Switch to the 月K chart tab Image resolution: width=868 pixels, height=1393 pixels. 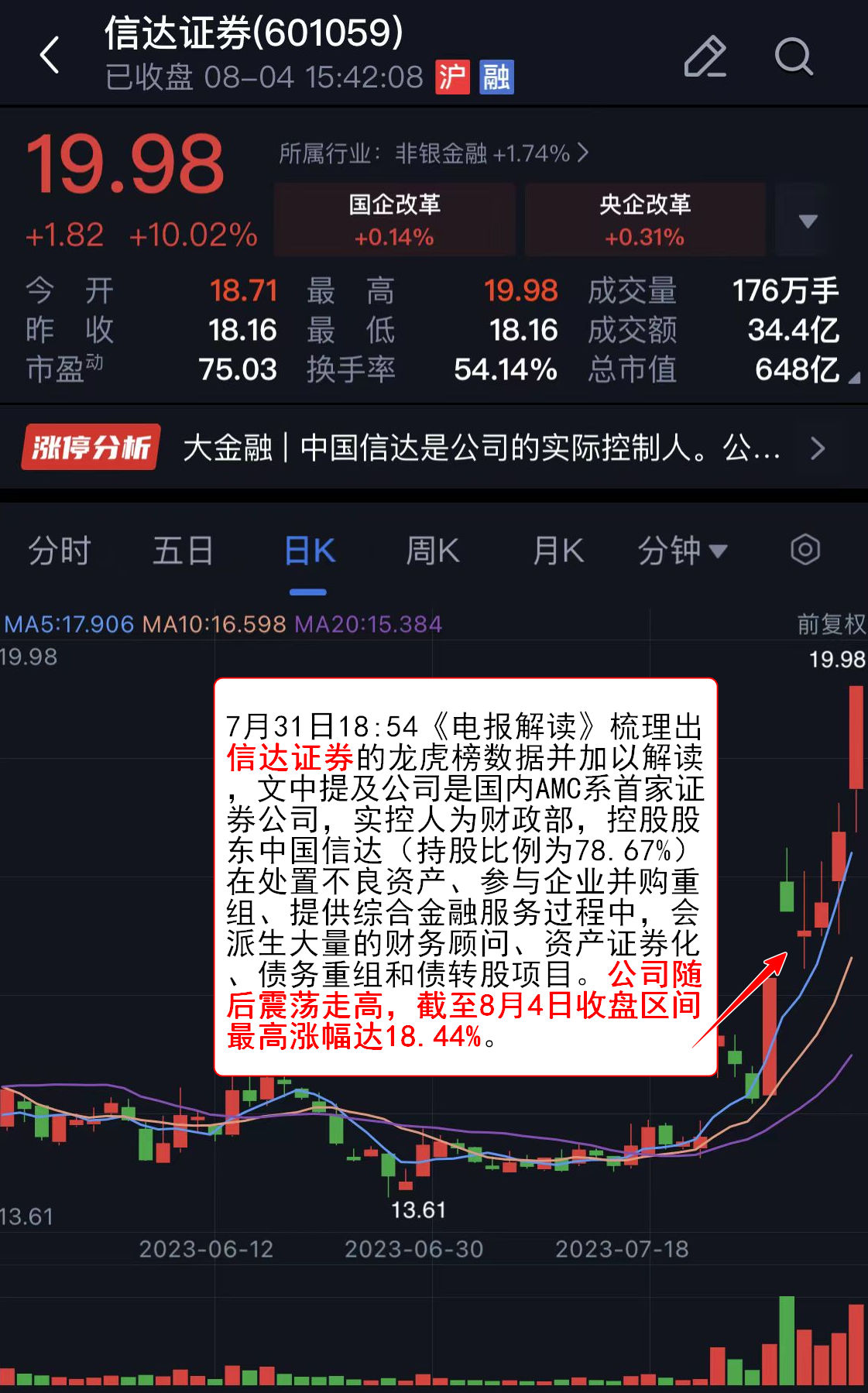[558, 551]
